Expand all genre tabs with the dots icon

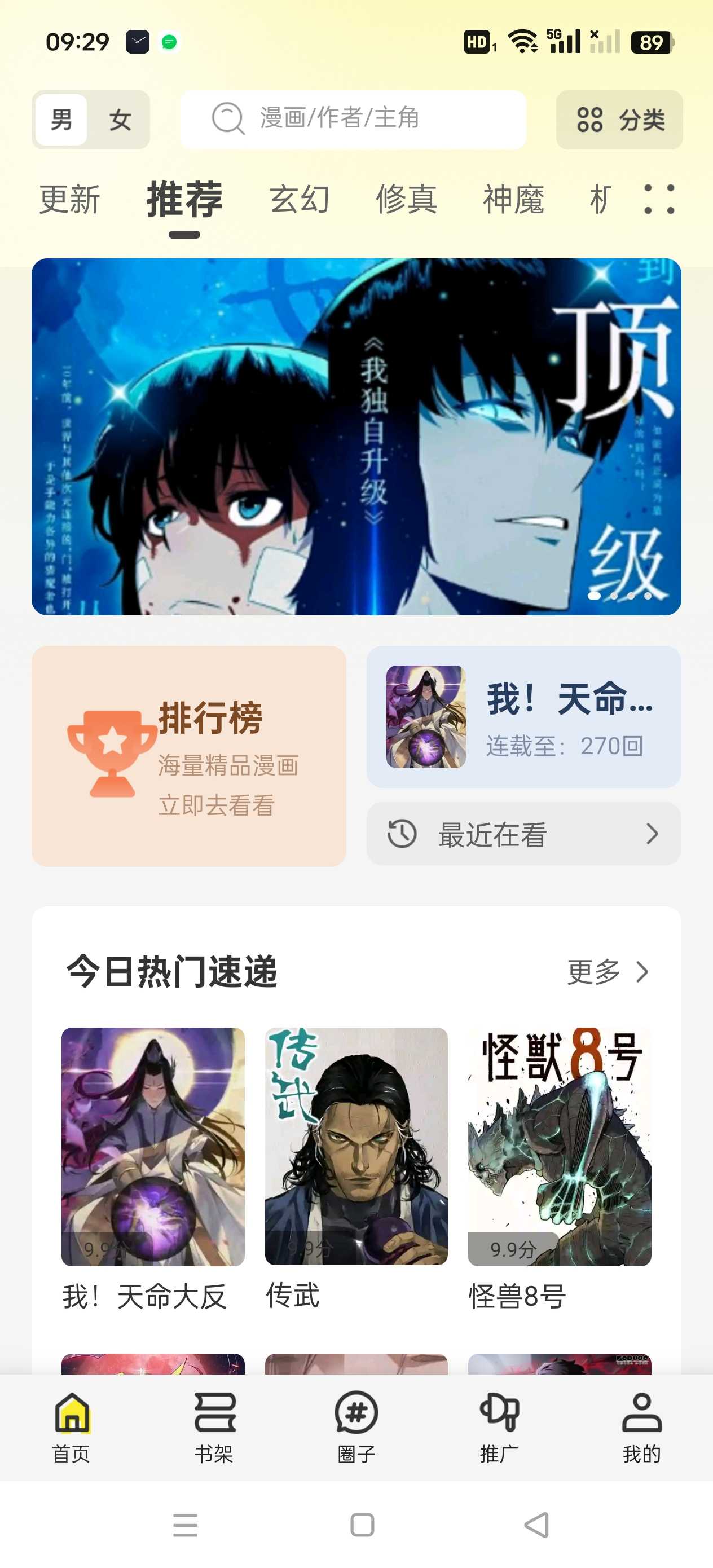click(x=659, y=200)
